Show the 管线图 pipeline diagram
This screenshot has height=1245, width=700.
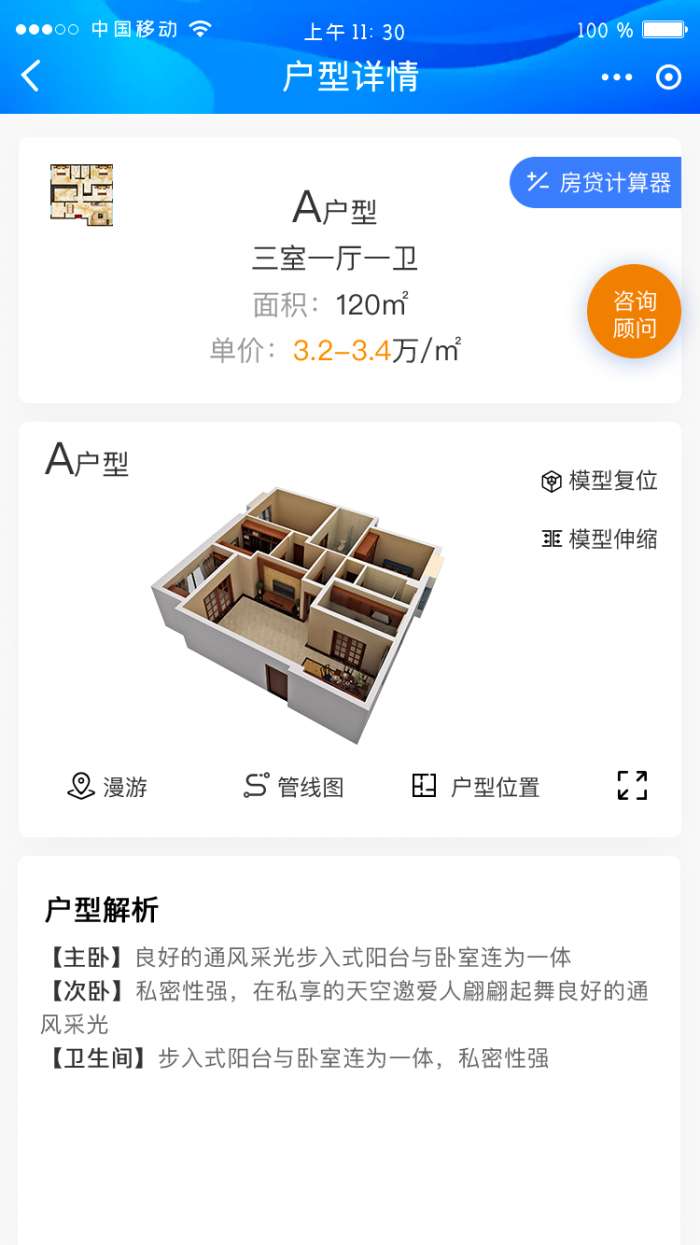pyautogui.click(x=295, y=786)
